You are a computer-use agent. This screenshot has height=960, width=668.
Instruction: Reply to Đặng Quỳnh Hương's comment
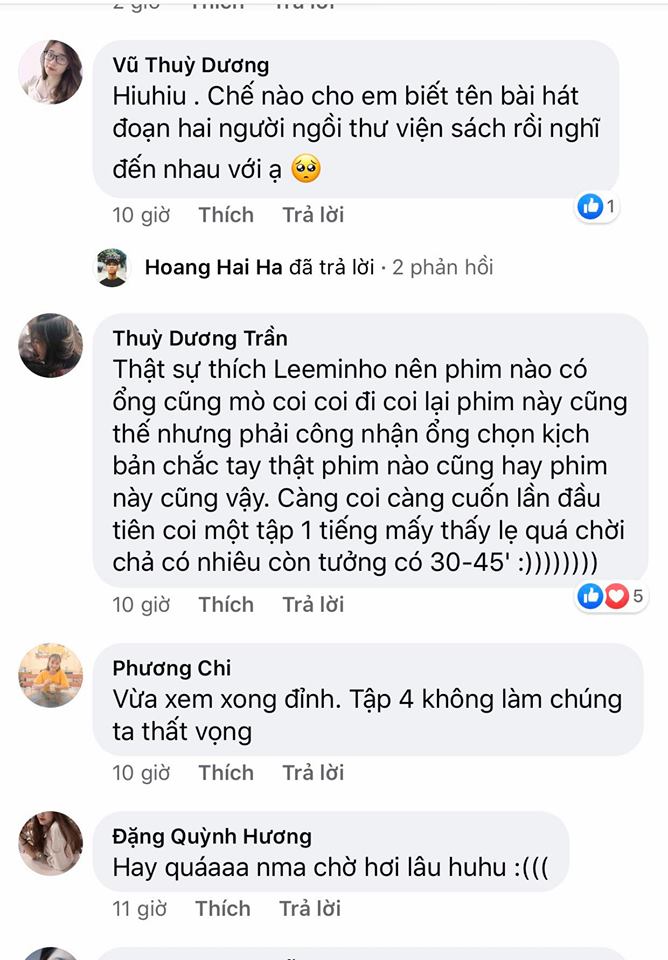[x=310, y=908]
